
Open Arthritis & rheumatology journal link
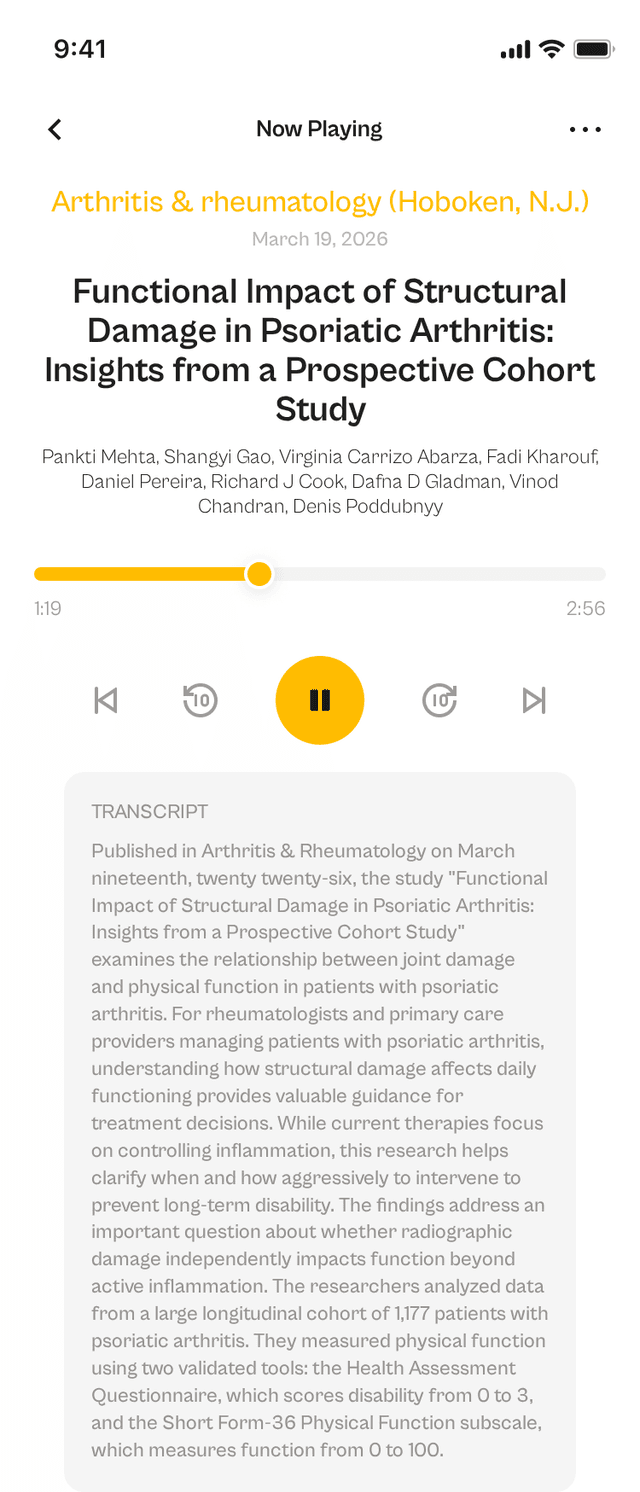320,202
